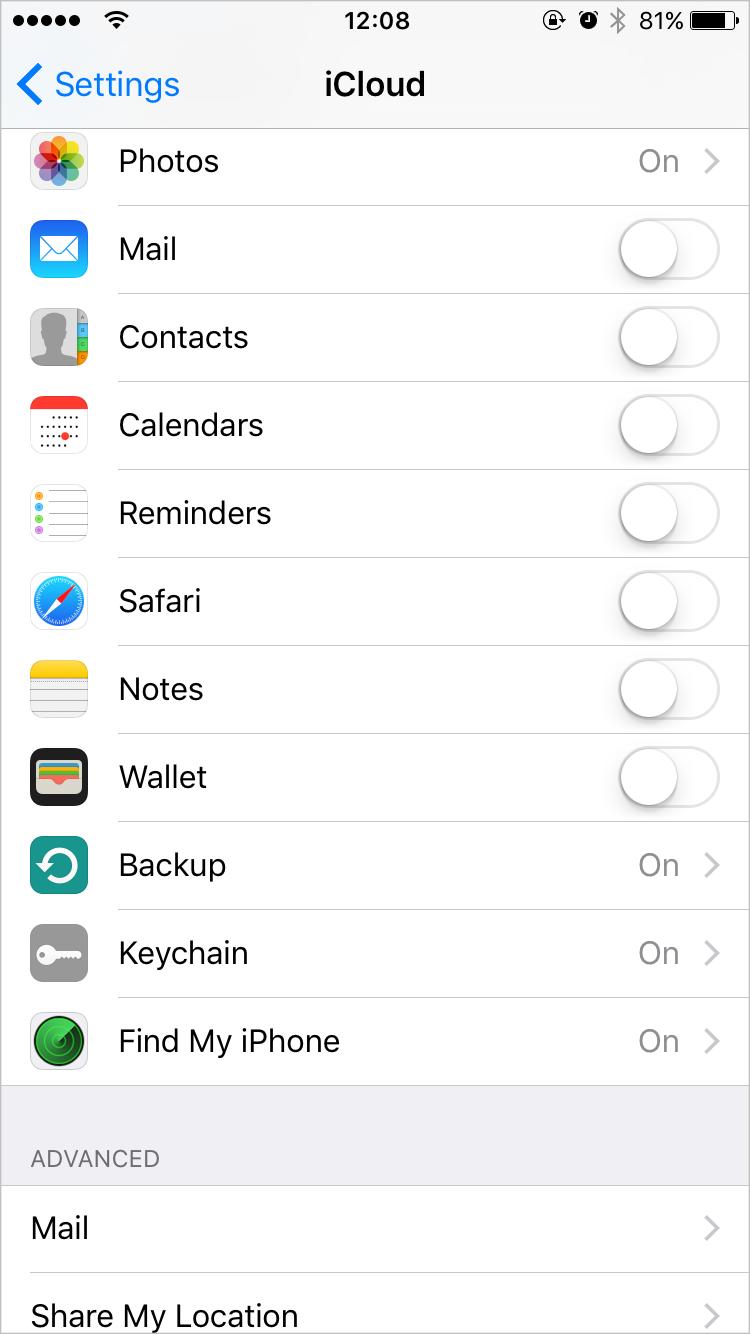Open Share My Location
The image size is (750, 1334).
tap(375, 1314)
